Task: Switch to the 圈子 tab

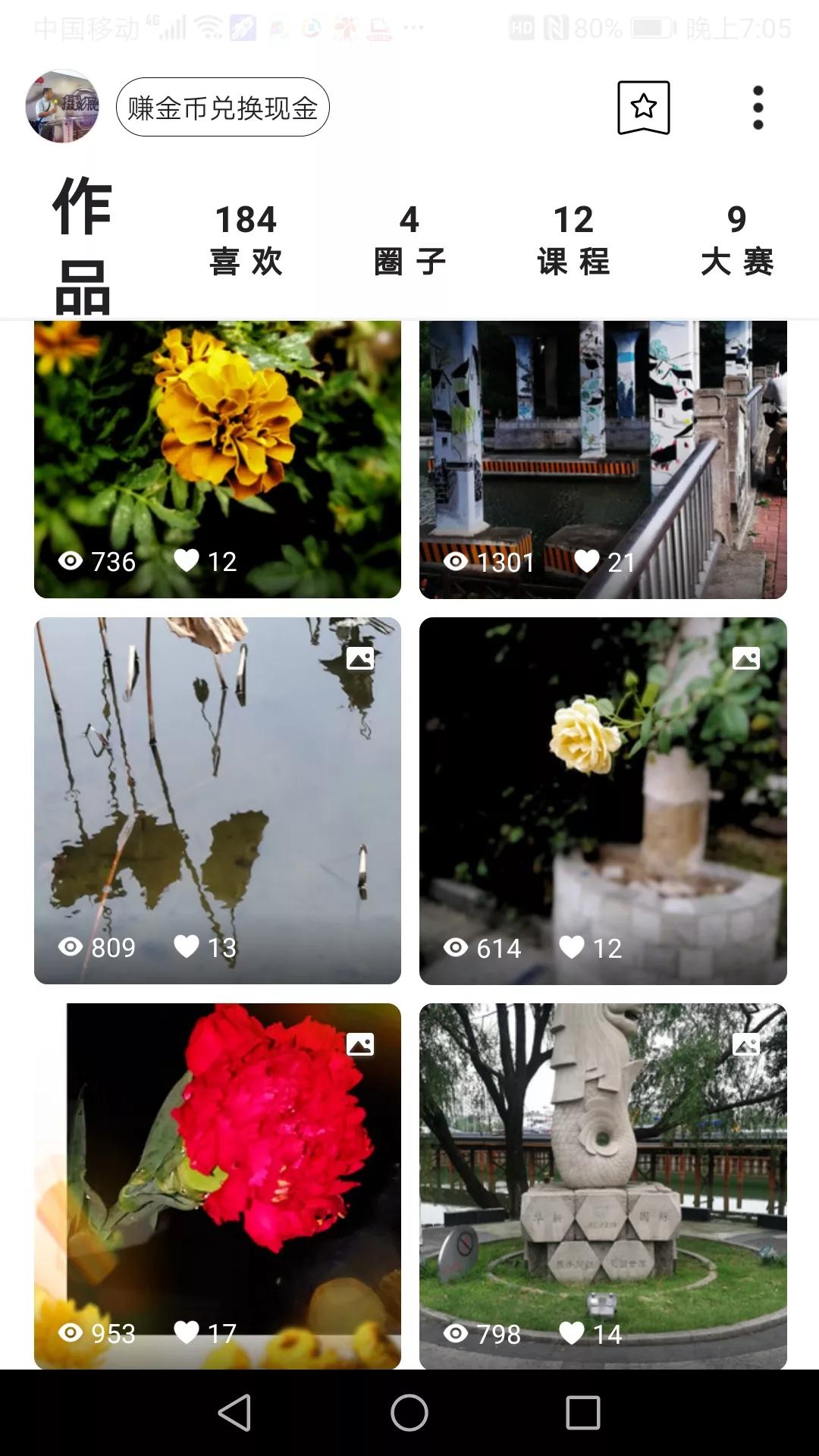Action: 409,240
